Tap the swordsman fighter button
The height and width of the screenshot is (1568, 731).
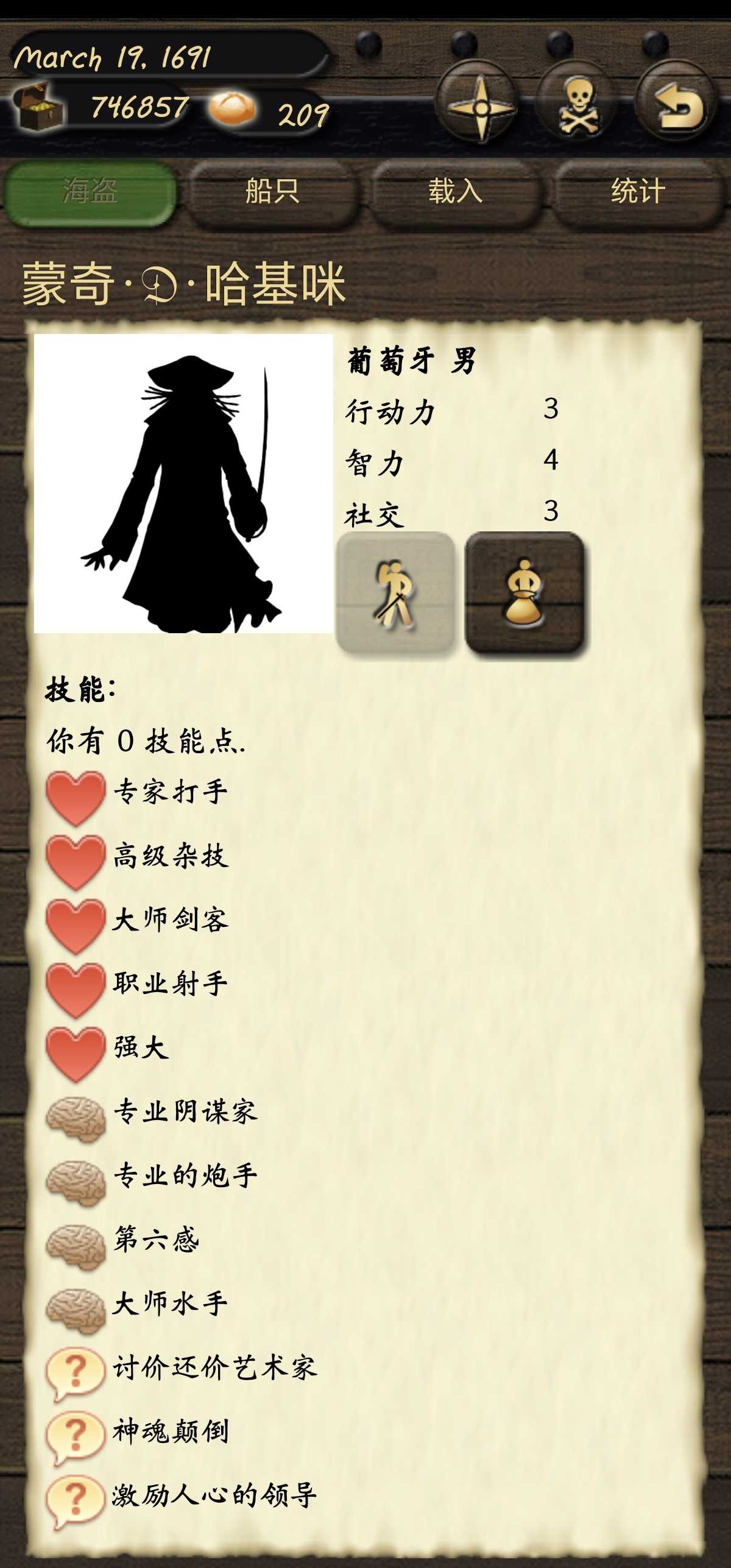tap(395, 594)
